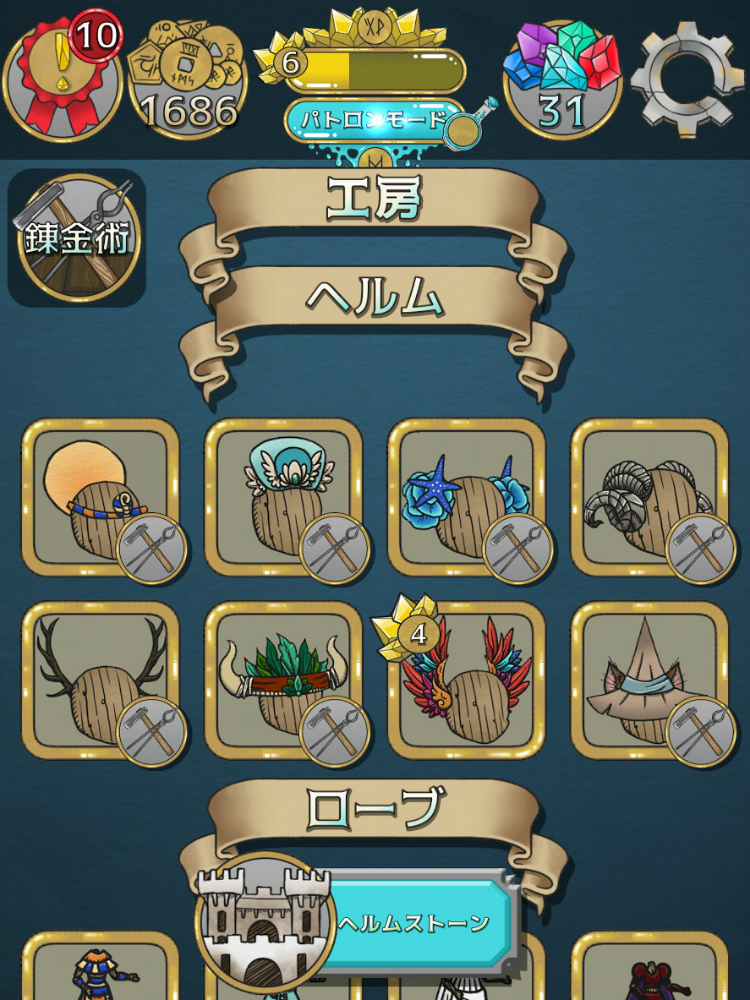Open the 錬金術 alchemy button
This screenshot has height=1000, width=750.
(x=77, y=238)
